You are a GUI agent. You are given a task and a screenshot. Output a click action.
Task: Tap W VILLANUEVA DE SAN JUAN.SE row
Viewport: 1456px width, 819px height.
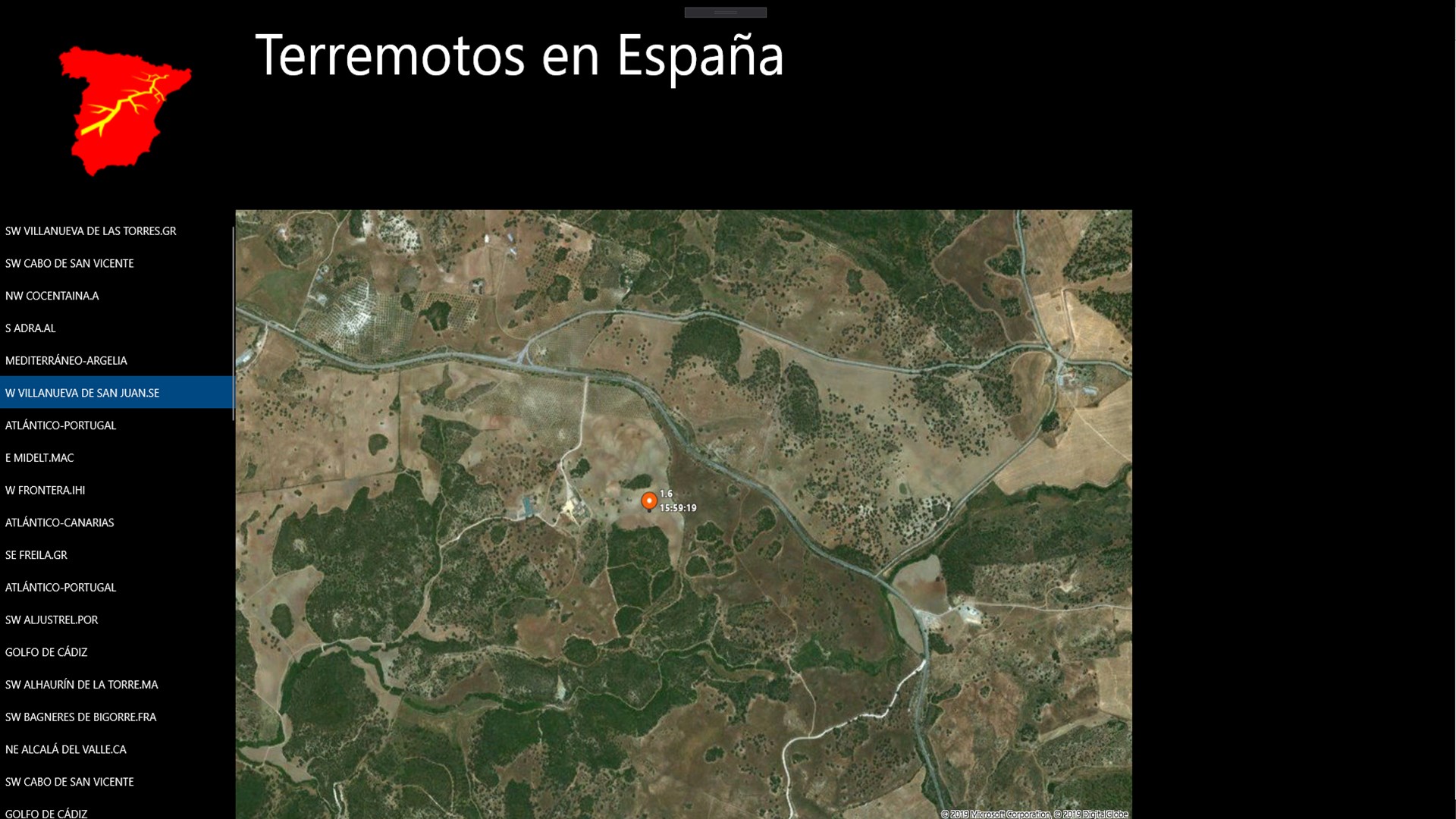coord(82,393)
